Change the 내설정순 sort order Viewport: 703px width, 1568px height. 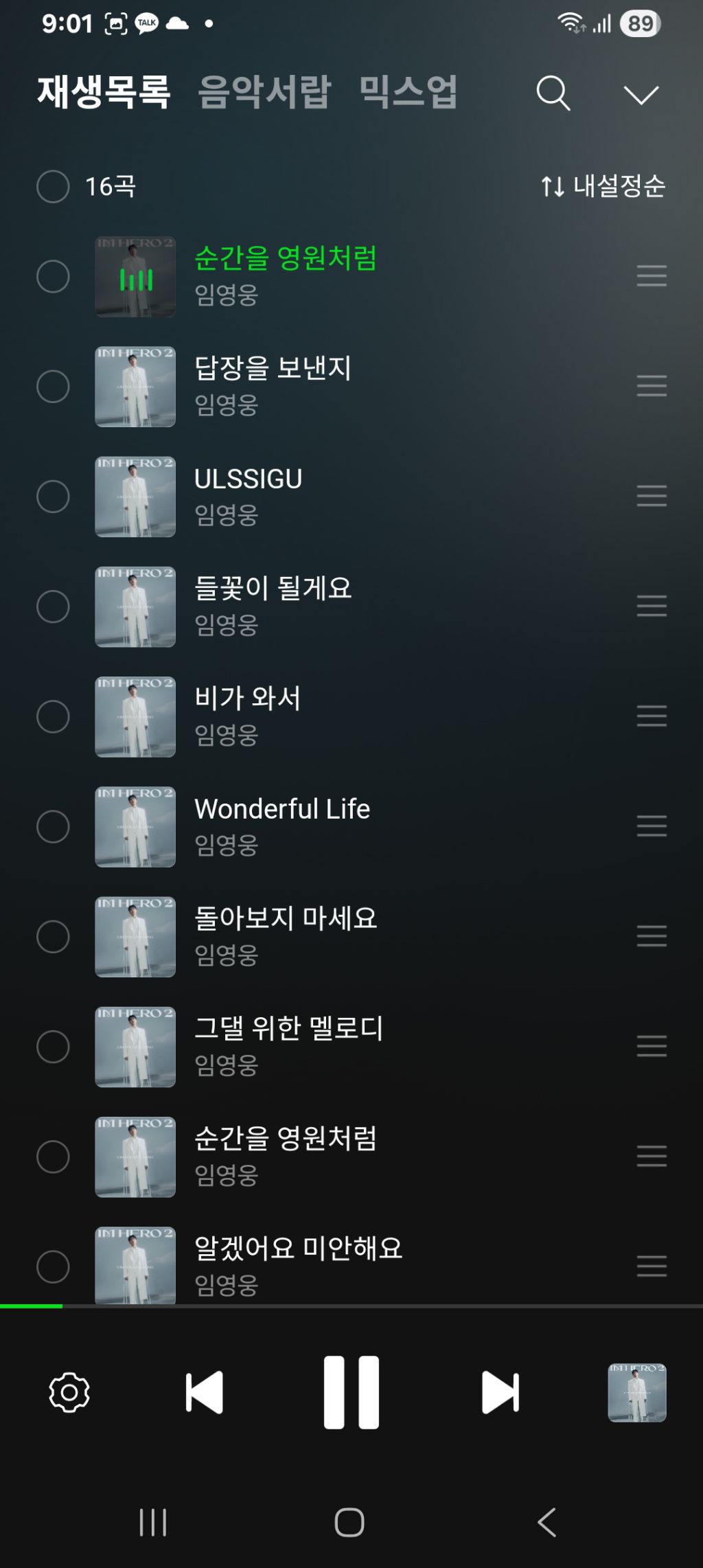pyautogui.click(x=603, y=186)
